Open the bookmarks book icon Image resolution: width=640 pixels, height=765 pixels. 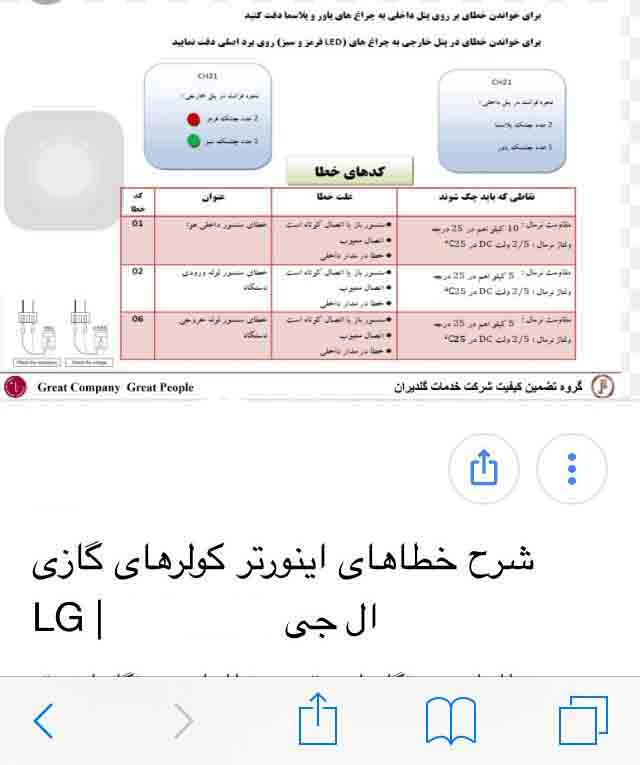click(450, 719)
